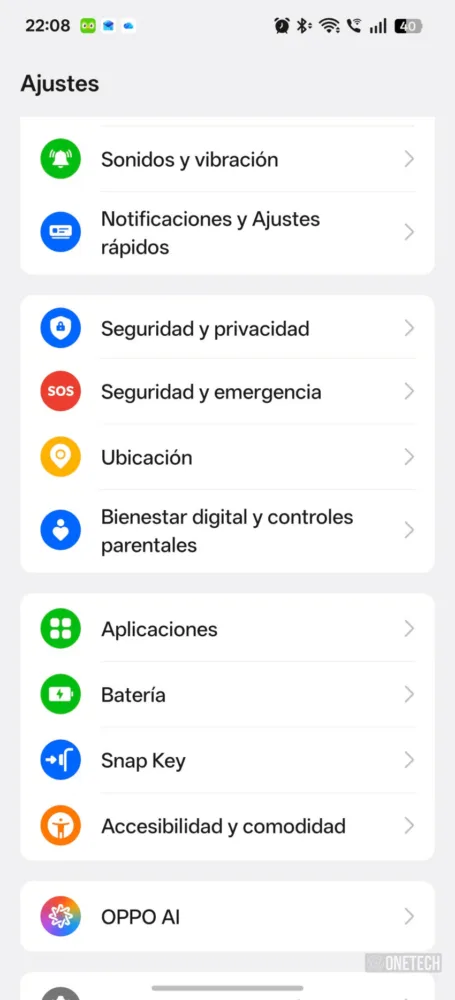Select the Ubicación row
This screenshot has width=455, height=1000.
pos(227,457)
